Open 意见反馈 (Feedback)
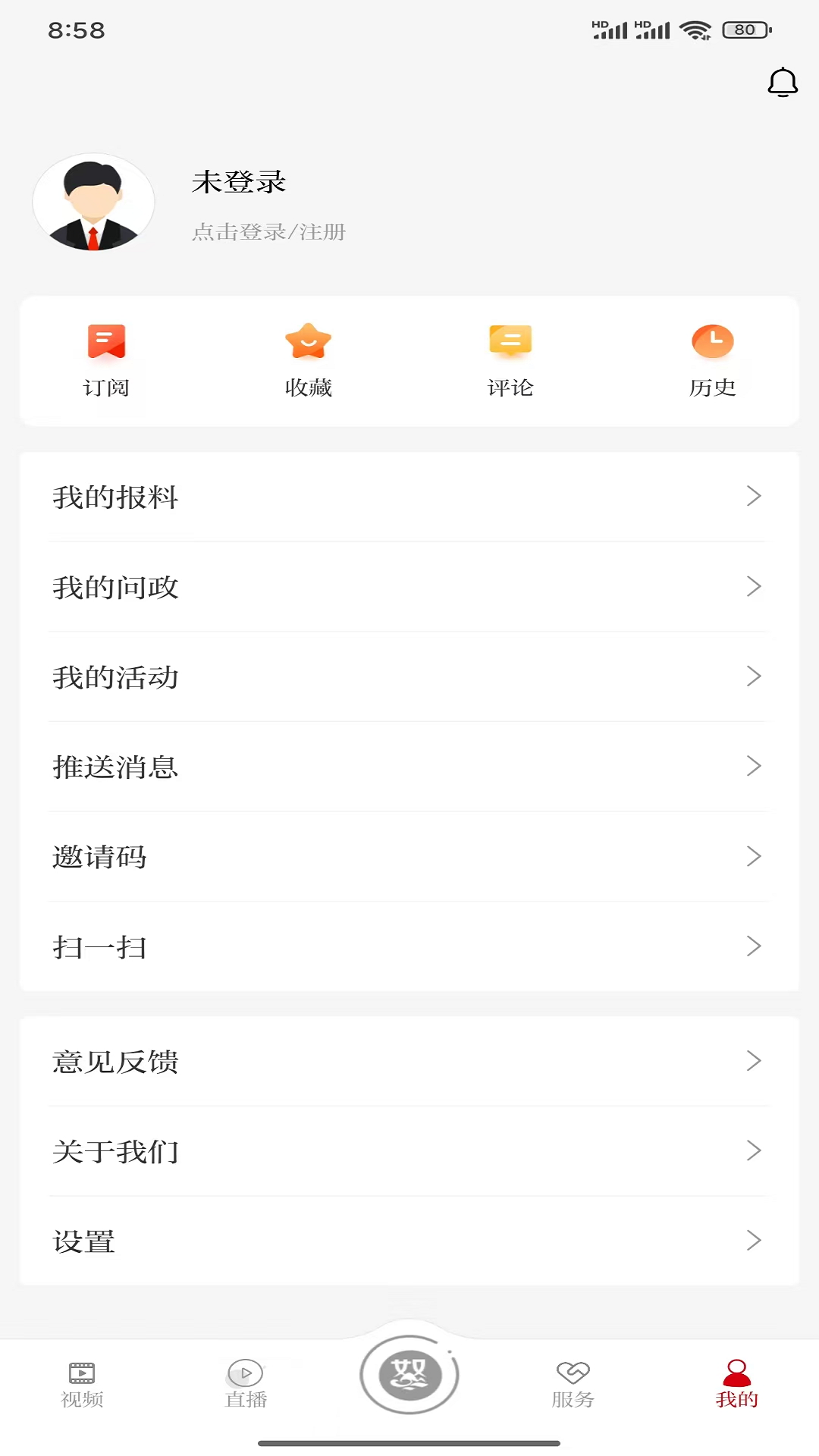Viewport: 819px width, 1456px height. pyautogui.click(x=409, y=1062)
